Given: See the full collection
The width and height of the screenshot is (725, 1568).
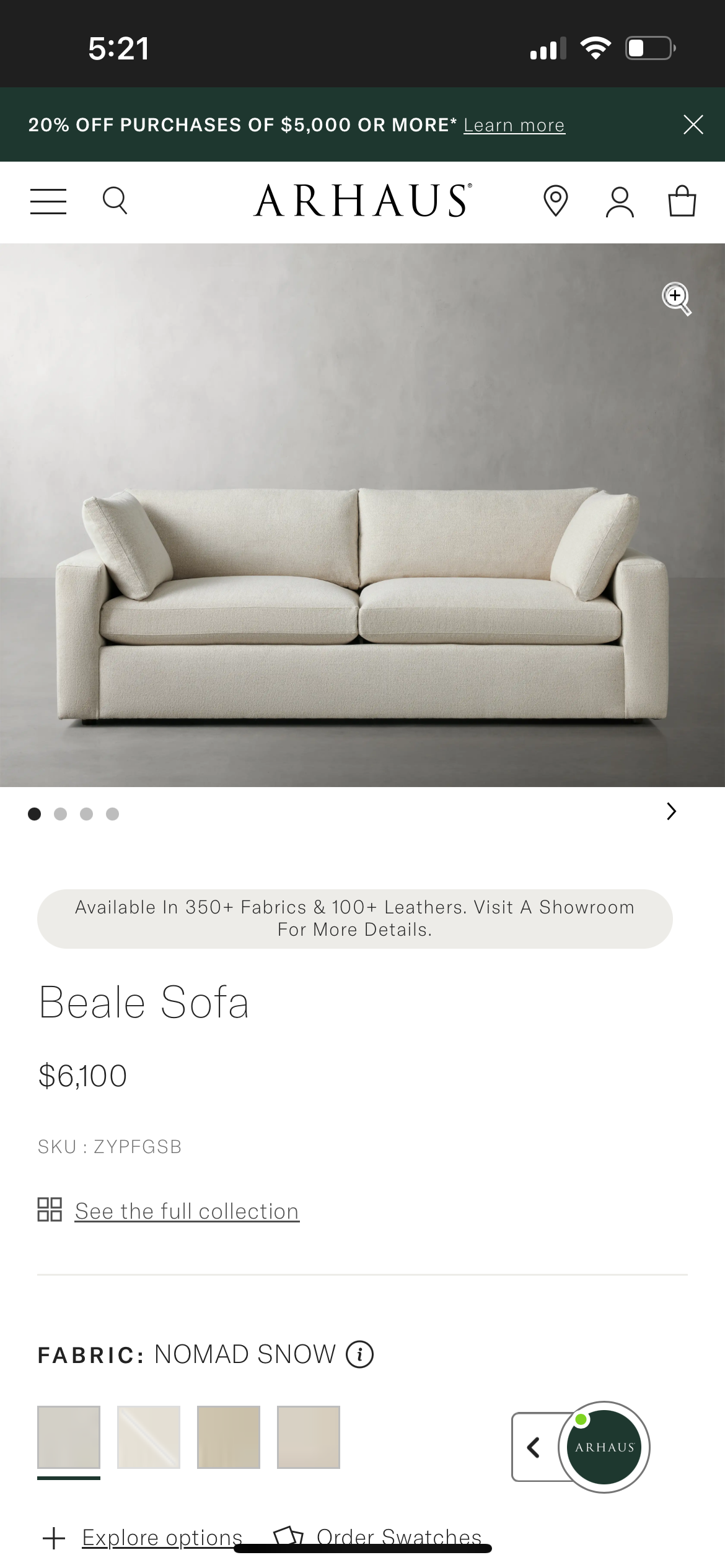Looking at the screenshot, I should [187, 1211].
